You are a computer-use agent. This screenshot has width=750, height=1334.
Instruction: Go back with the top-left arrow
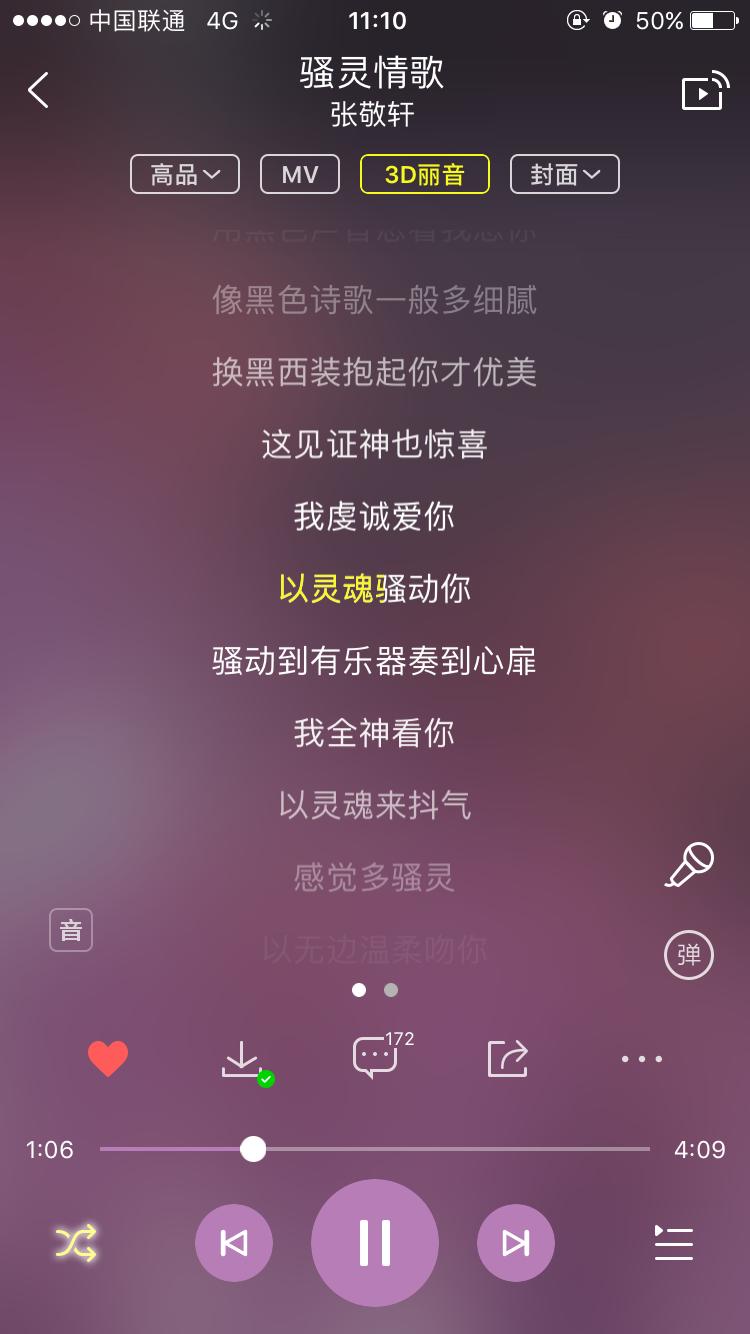pyautogui.click(x=38, y=90)
